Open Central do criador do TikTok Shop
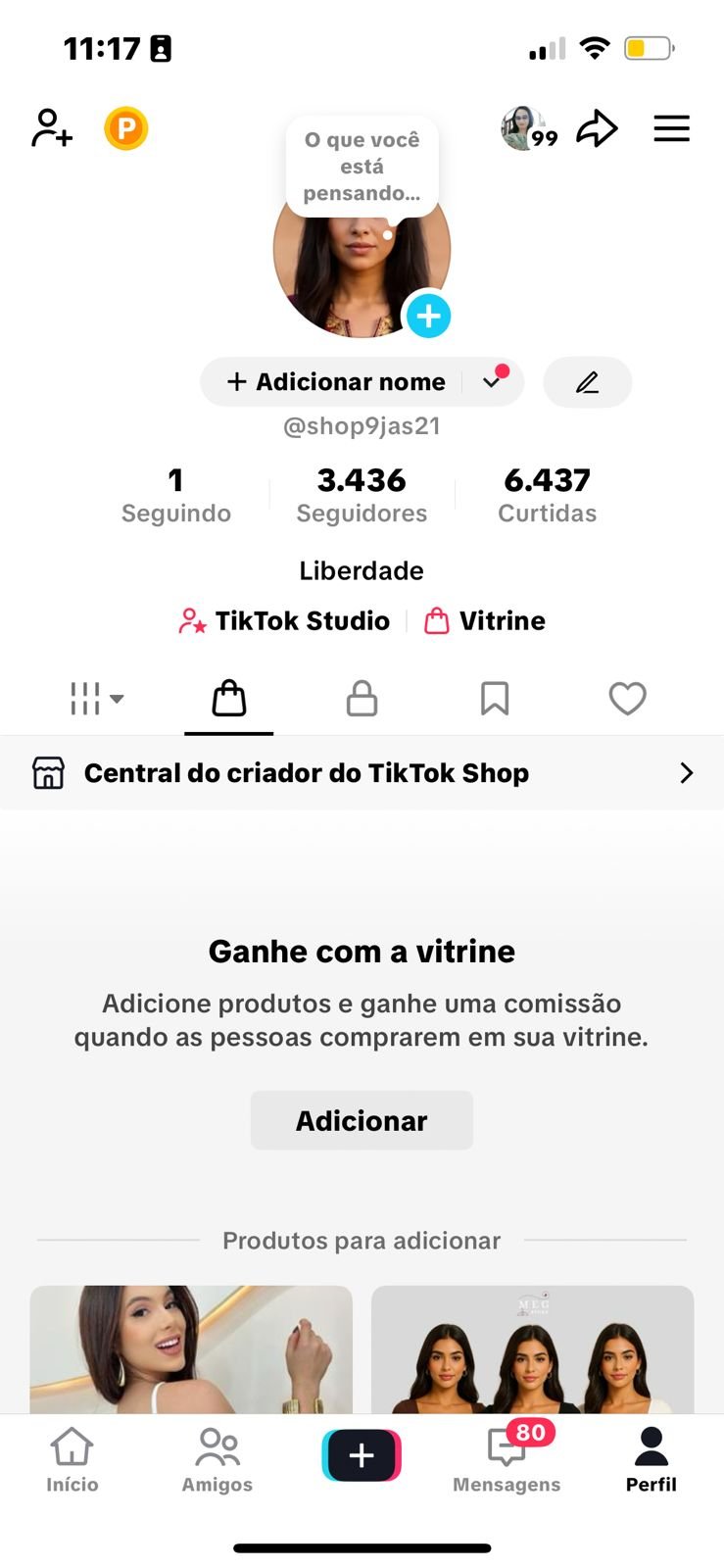The image size is (724, 1568). click(362, 773)
